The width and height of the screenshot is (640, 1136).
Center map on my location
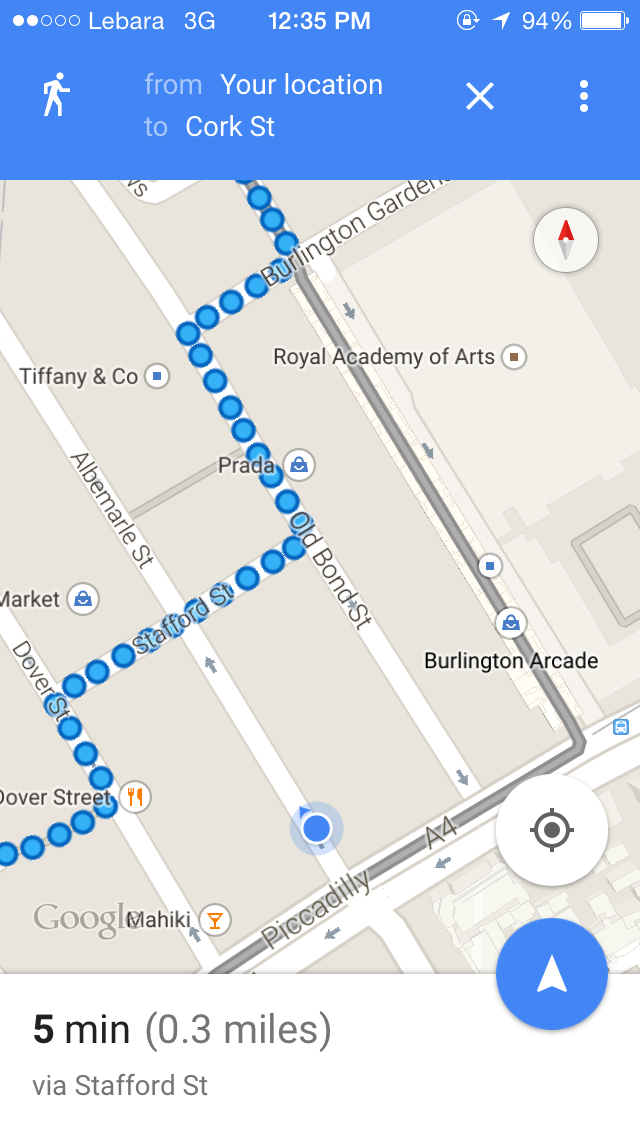(552, 830)
